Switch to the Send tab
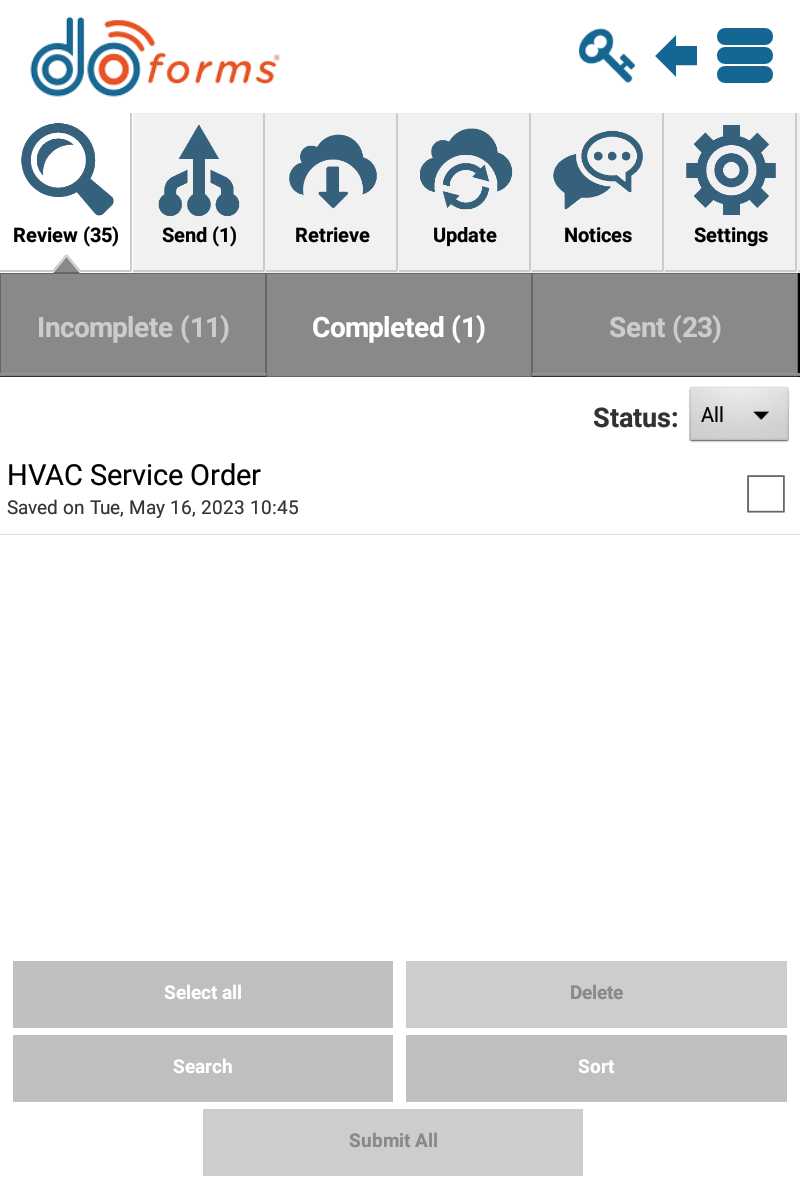Image resolution: width=800 pixels, height=1184 pixels. click(x=199, y=191)
